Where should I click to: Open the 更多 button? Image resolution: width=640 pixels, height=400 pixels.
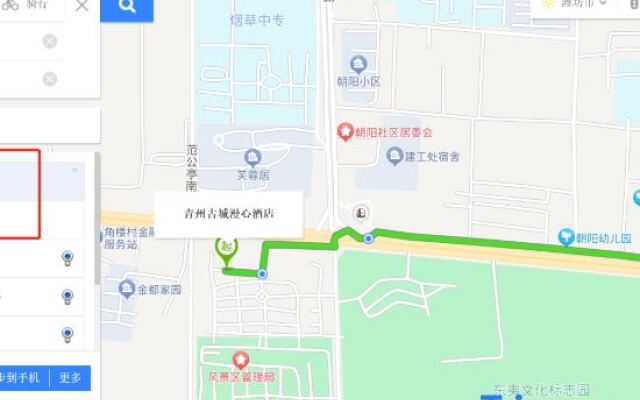pyautogui.click(x=70, y=377)
